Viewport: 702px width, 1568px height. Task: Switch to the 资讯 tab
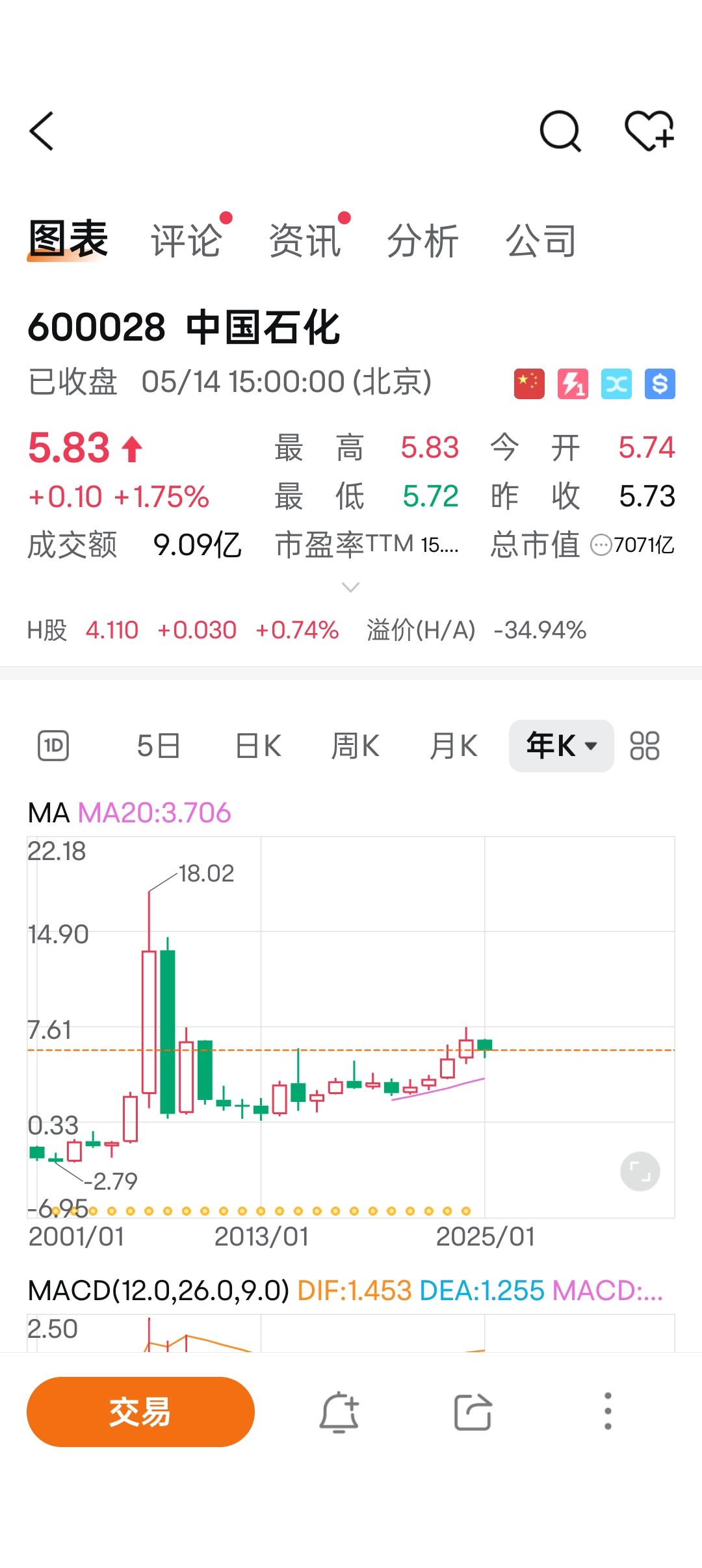click(305, 241)
